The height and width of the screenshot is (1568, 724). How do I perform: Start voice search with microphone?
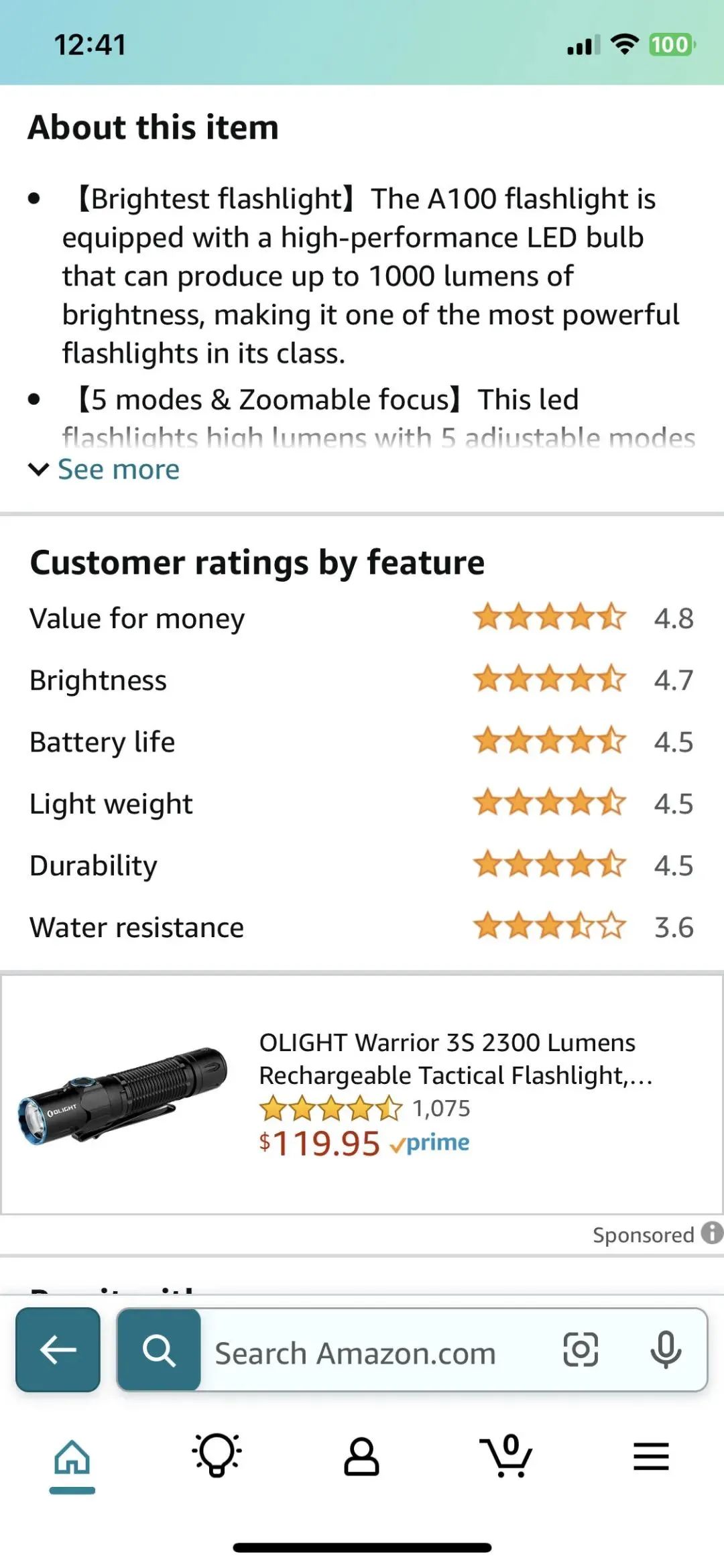666,1349
